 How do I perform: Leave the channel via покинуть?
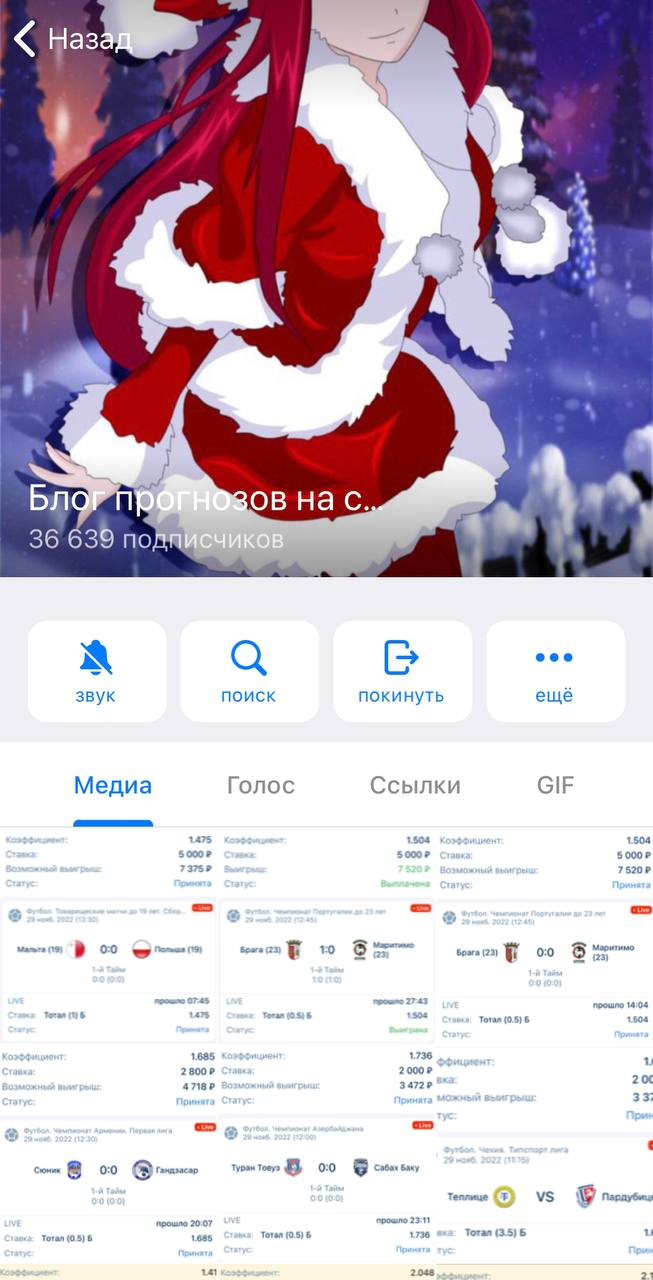tap(401, 672)
